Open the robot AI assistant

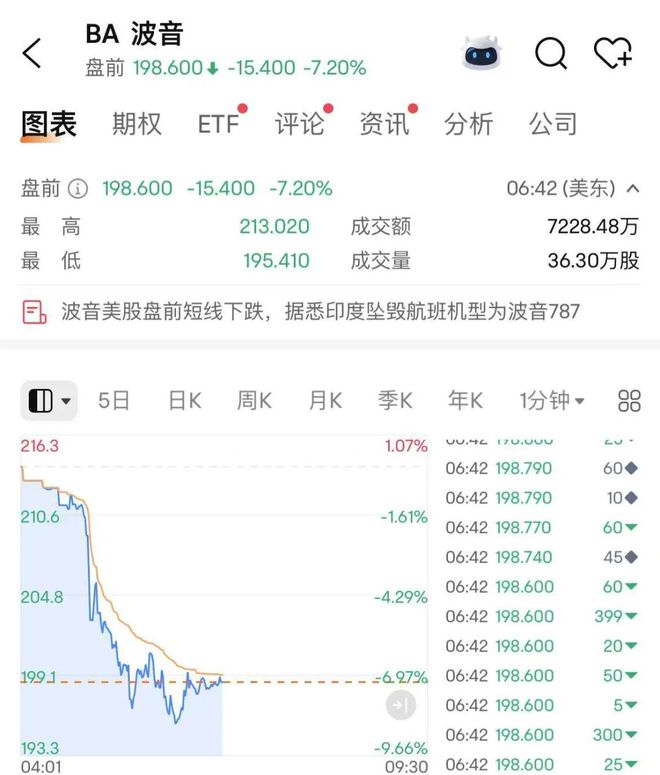coord(482,52)
